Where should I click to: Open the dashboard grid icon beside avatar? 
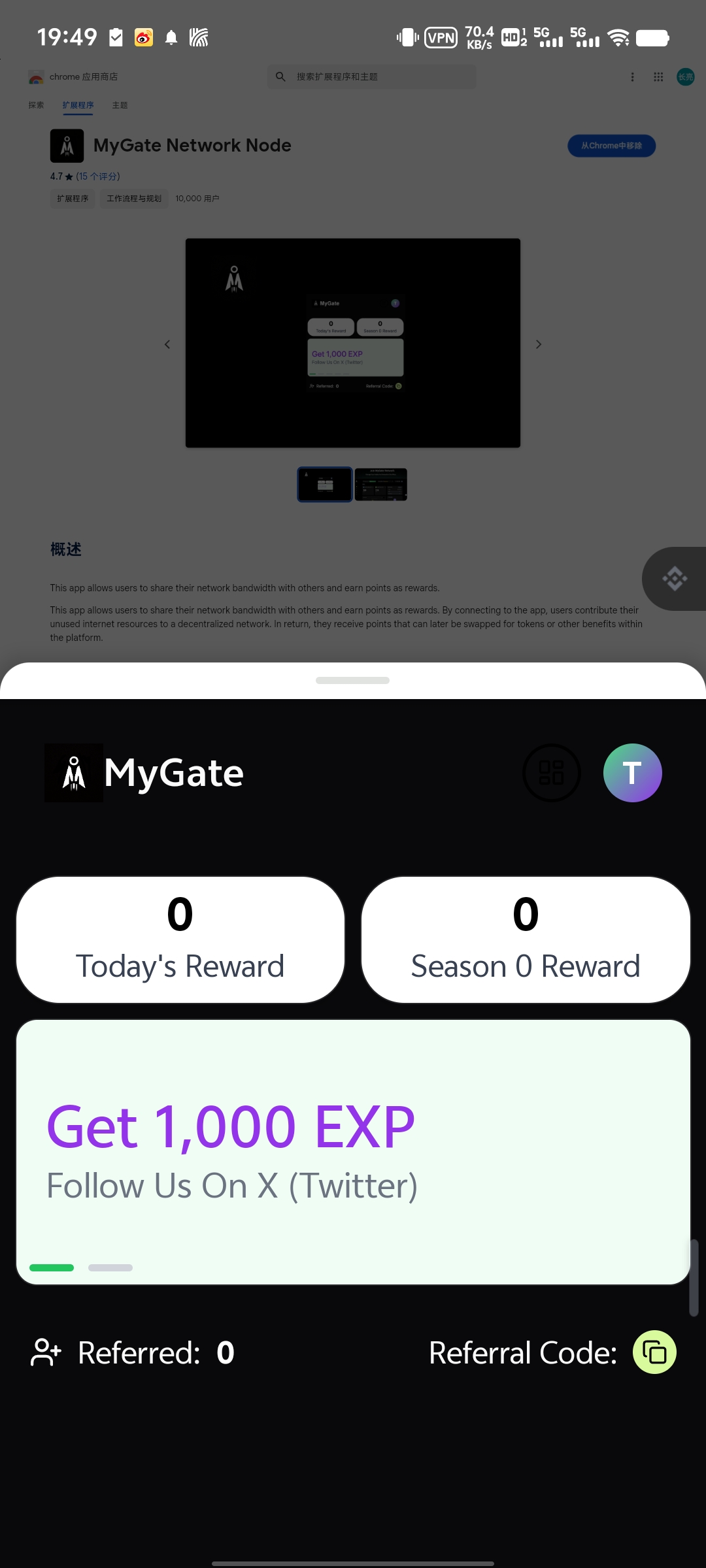coord(552,773)
